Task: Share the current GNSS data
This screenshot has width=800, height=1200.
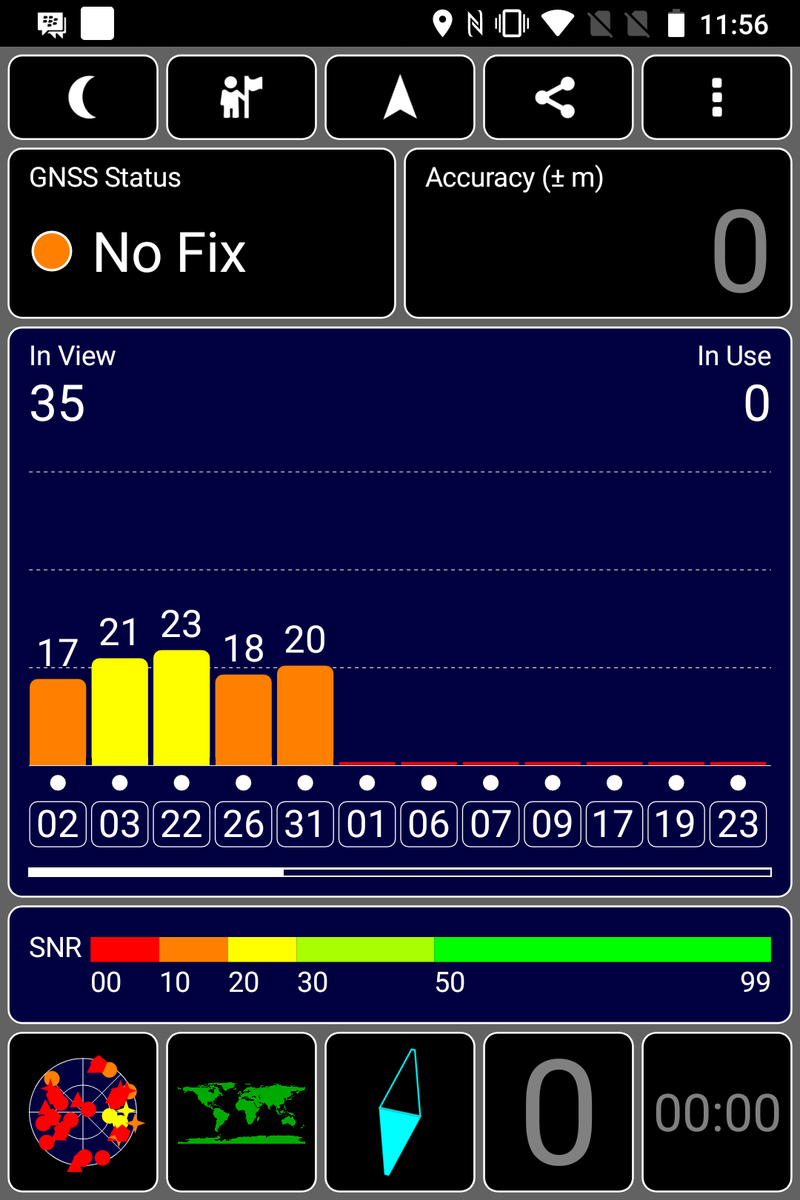Action: click(x=558, y=98)
